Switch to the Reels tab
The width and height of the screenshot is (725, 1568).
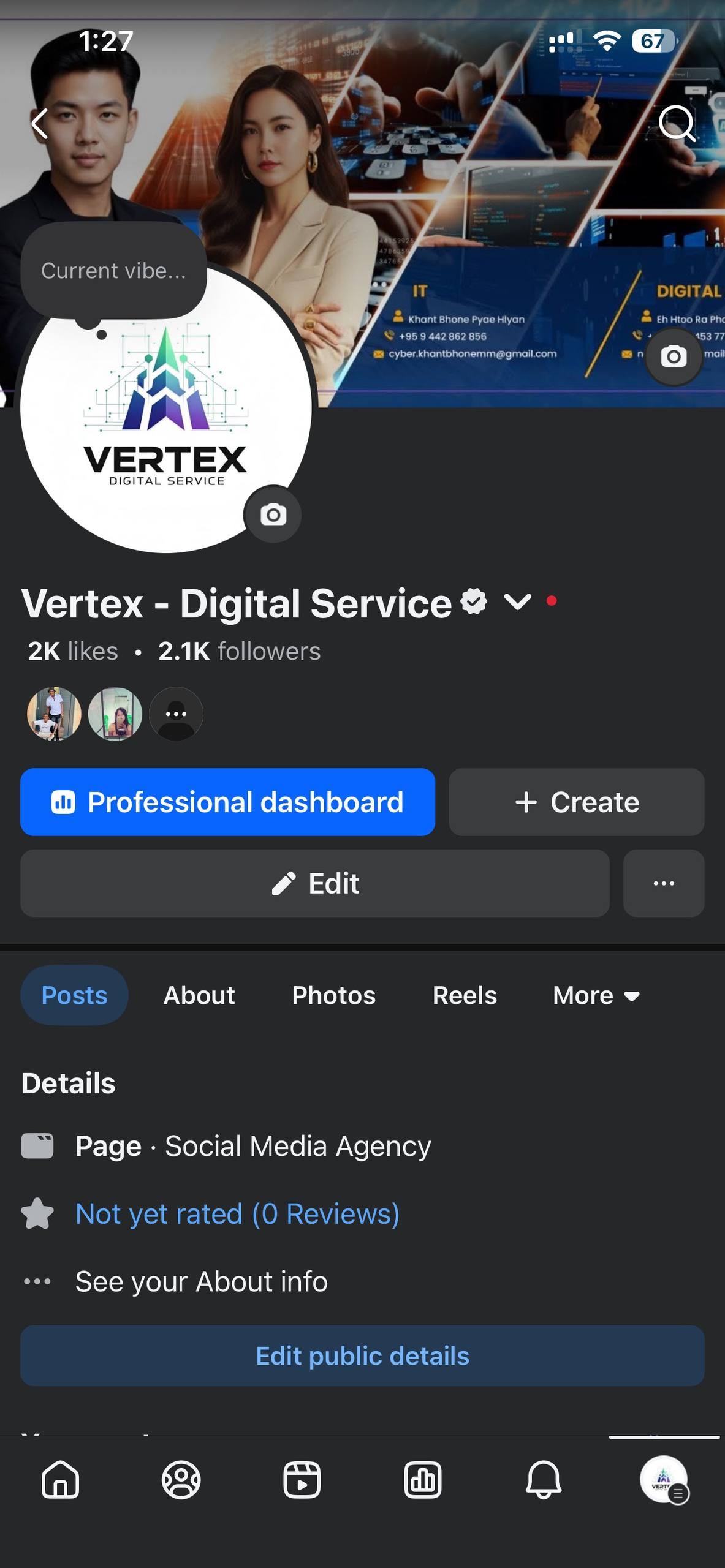tap(465, 995)
